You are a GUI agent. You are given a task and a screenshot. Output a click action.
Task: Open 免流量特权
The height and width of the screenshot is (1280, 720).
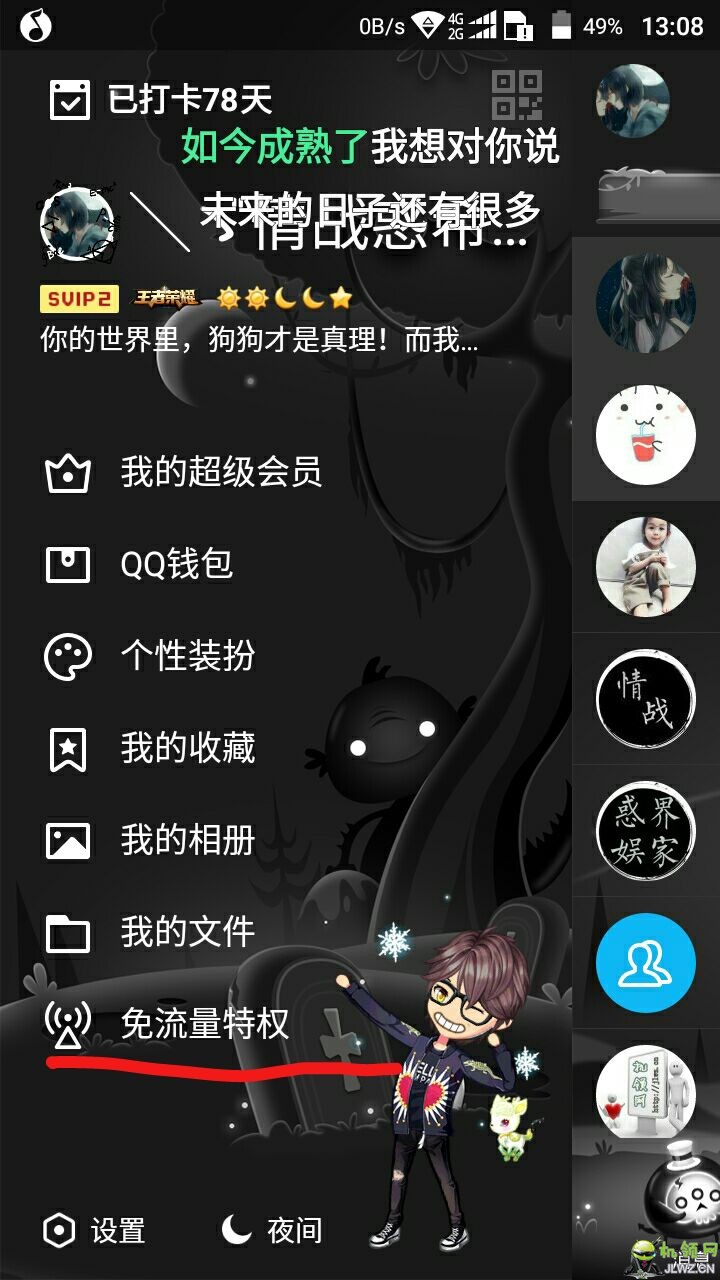[204, 1024]
